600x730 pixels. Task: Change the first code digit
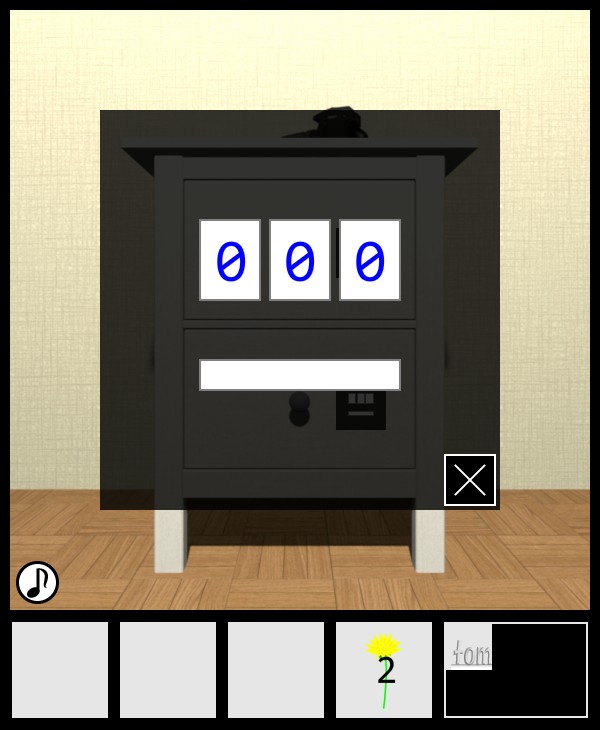pos(230,260)
